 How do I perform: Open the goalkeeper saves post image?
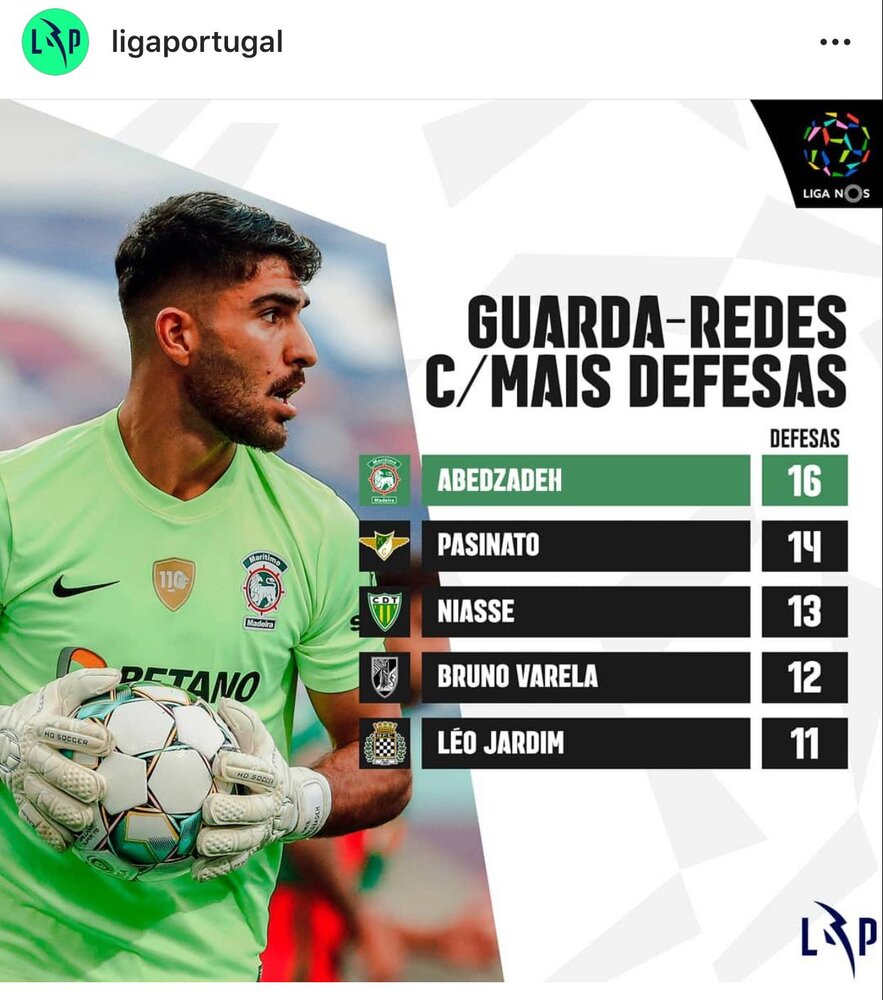click(x=441, y=540)
